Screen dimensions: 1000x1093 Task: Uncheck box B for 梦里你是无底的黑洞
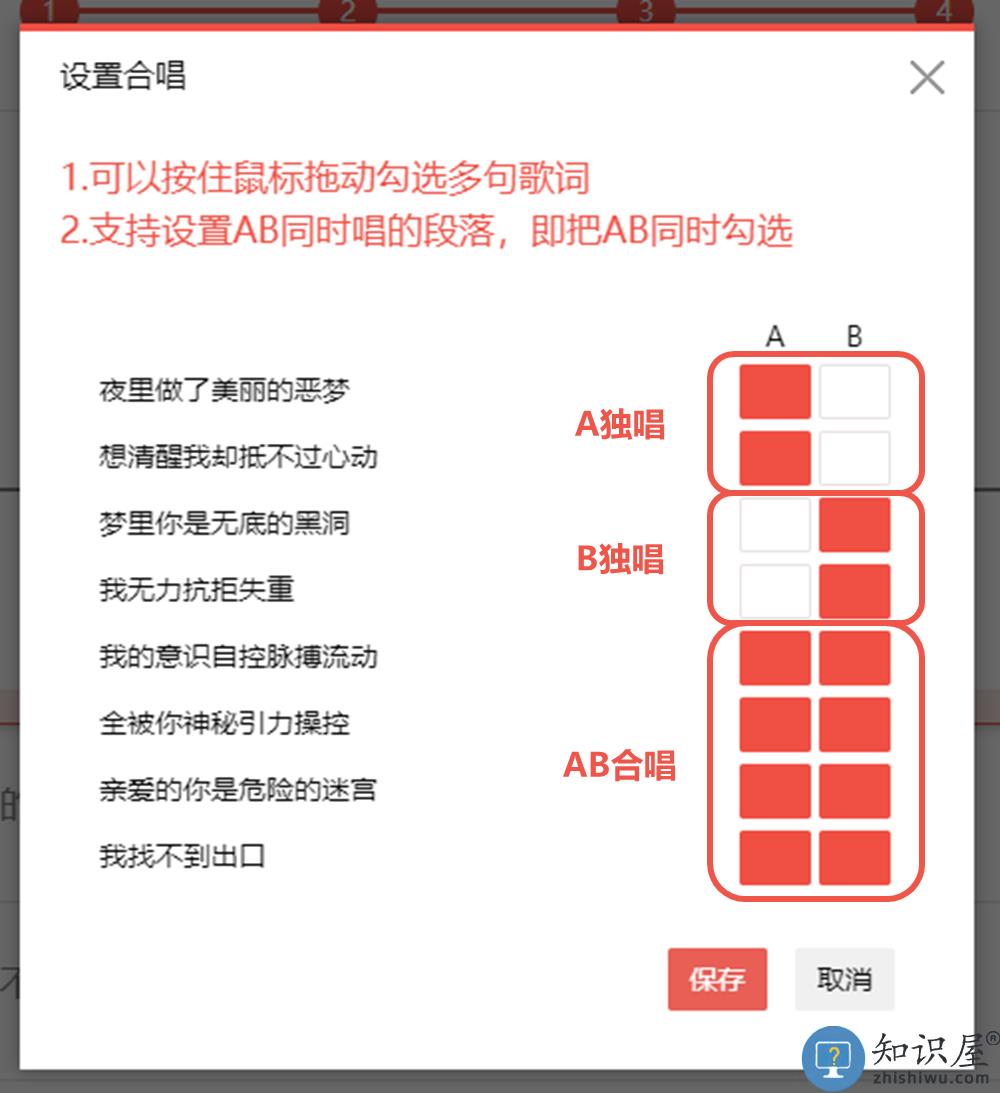(x=854, y=524)
